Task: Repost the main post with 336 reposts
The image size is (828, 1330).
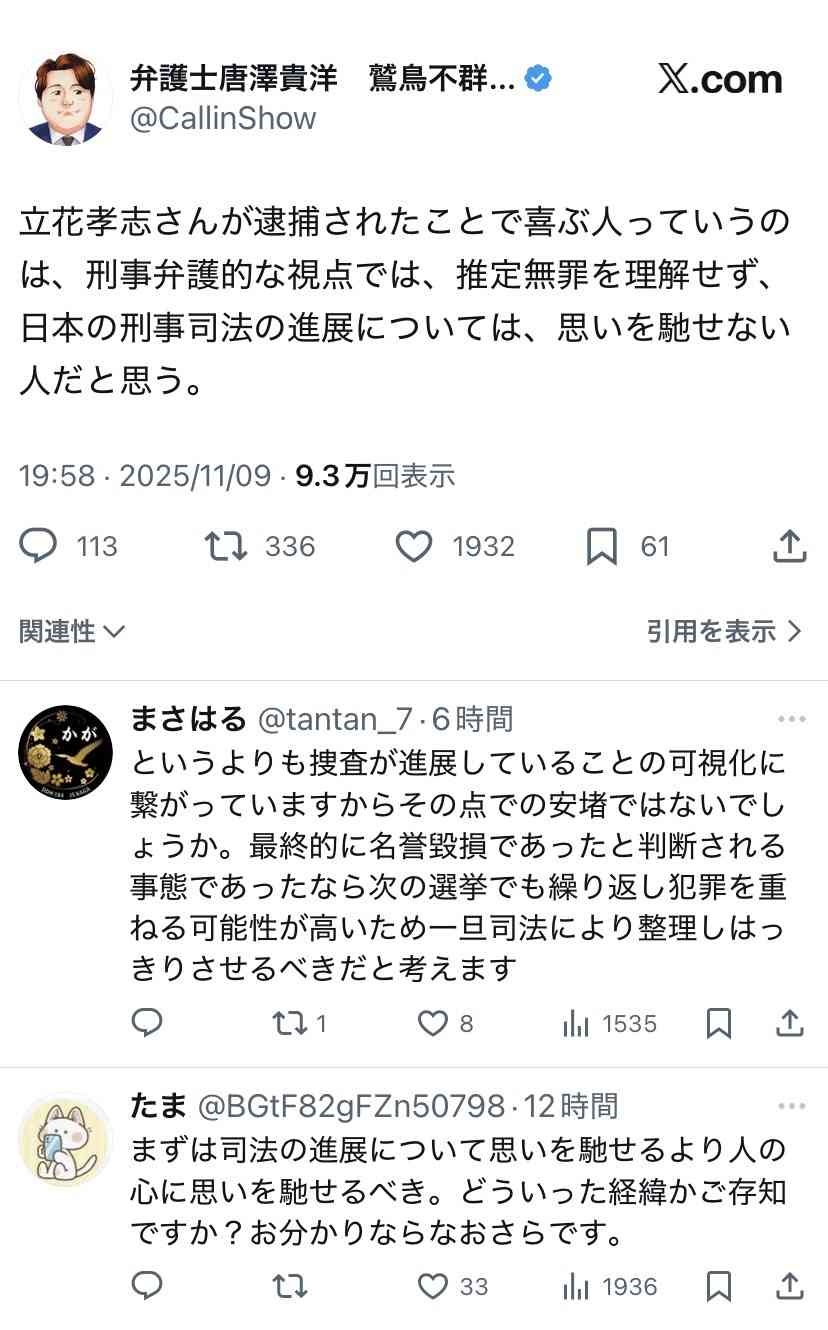Action: [226, 546]
